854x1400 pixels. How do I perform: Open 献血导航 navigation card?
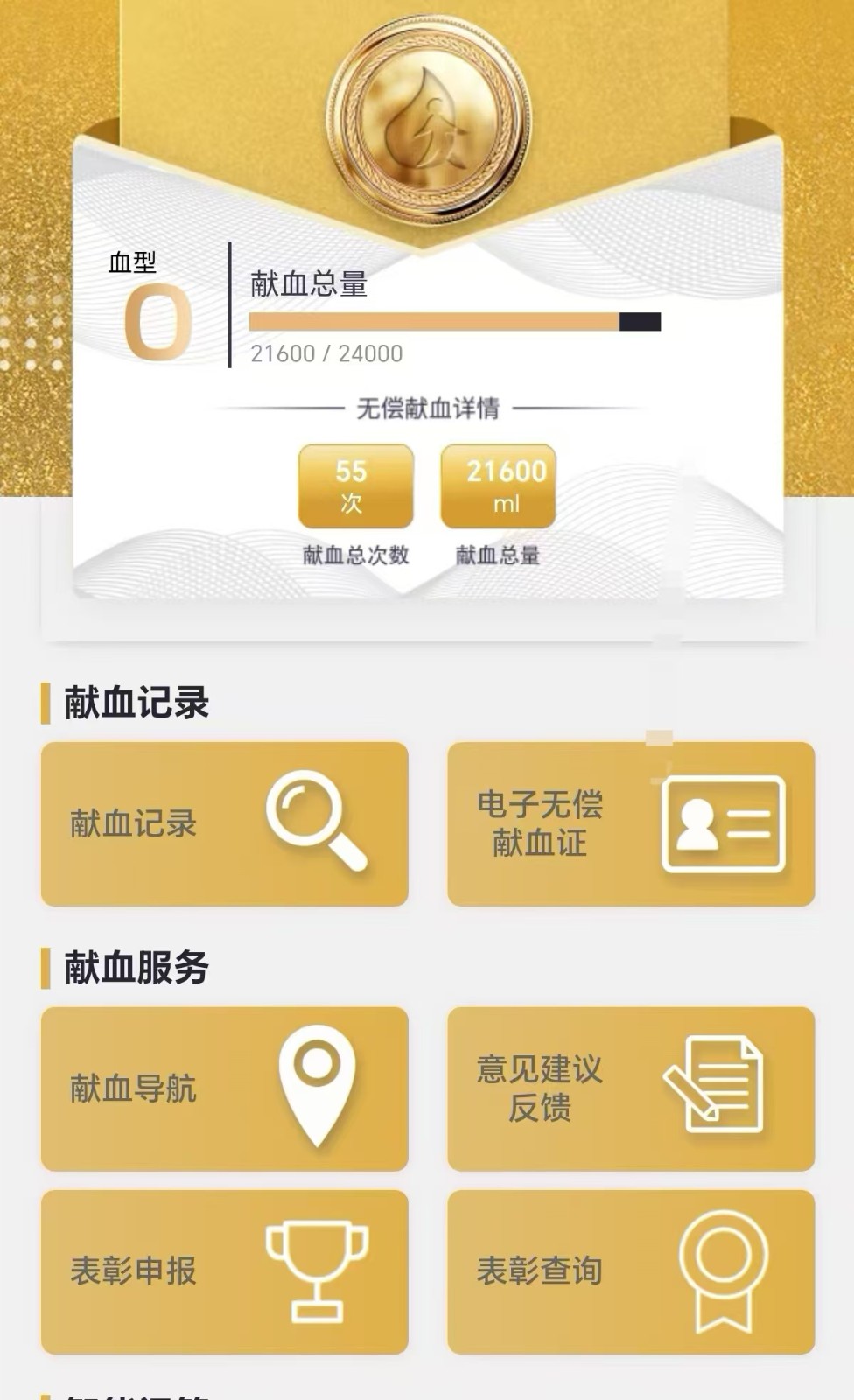point(224,1088)
